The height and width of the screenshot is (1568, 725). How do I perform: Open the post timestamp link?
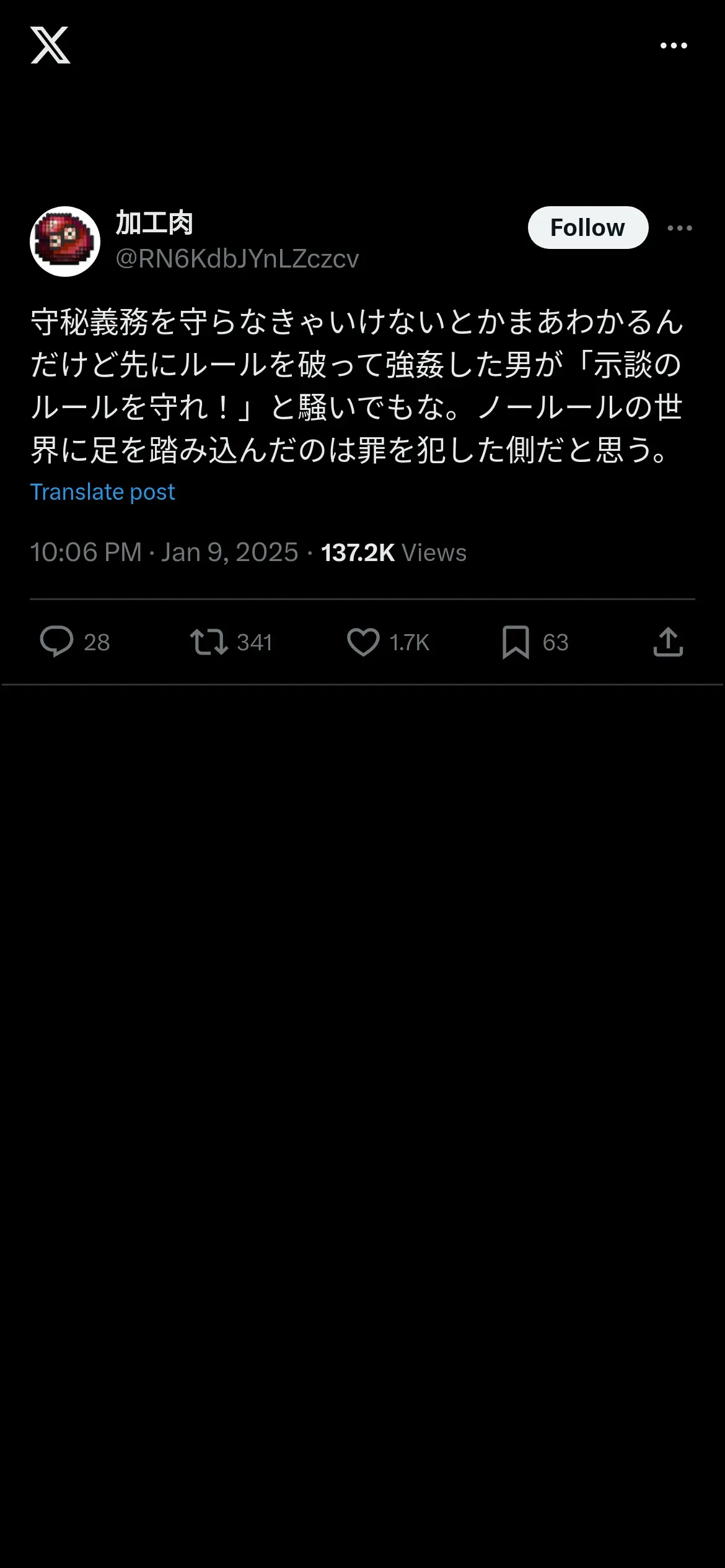pos(164,552)
